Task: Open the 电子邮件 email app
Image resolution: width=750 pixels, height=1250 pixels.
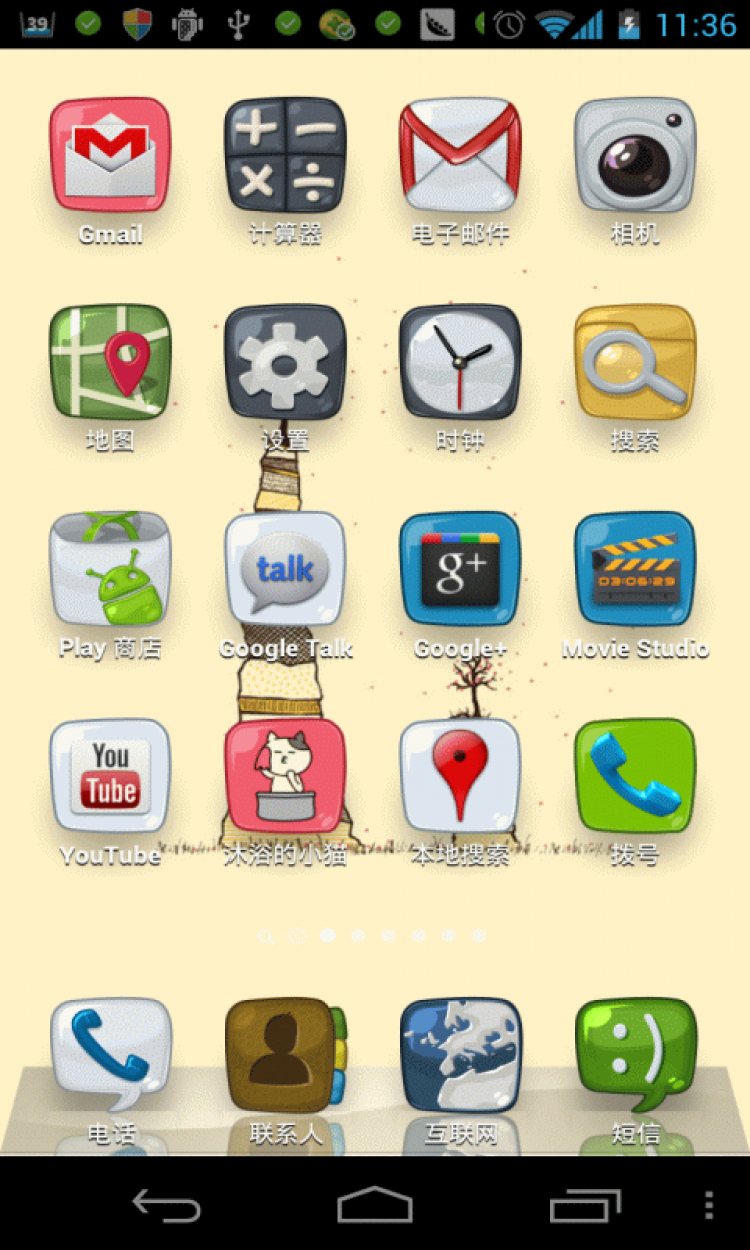Action: pos(460,155)
